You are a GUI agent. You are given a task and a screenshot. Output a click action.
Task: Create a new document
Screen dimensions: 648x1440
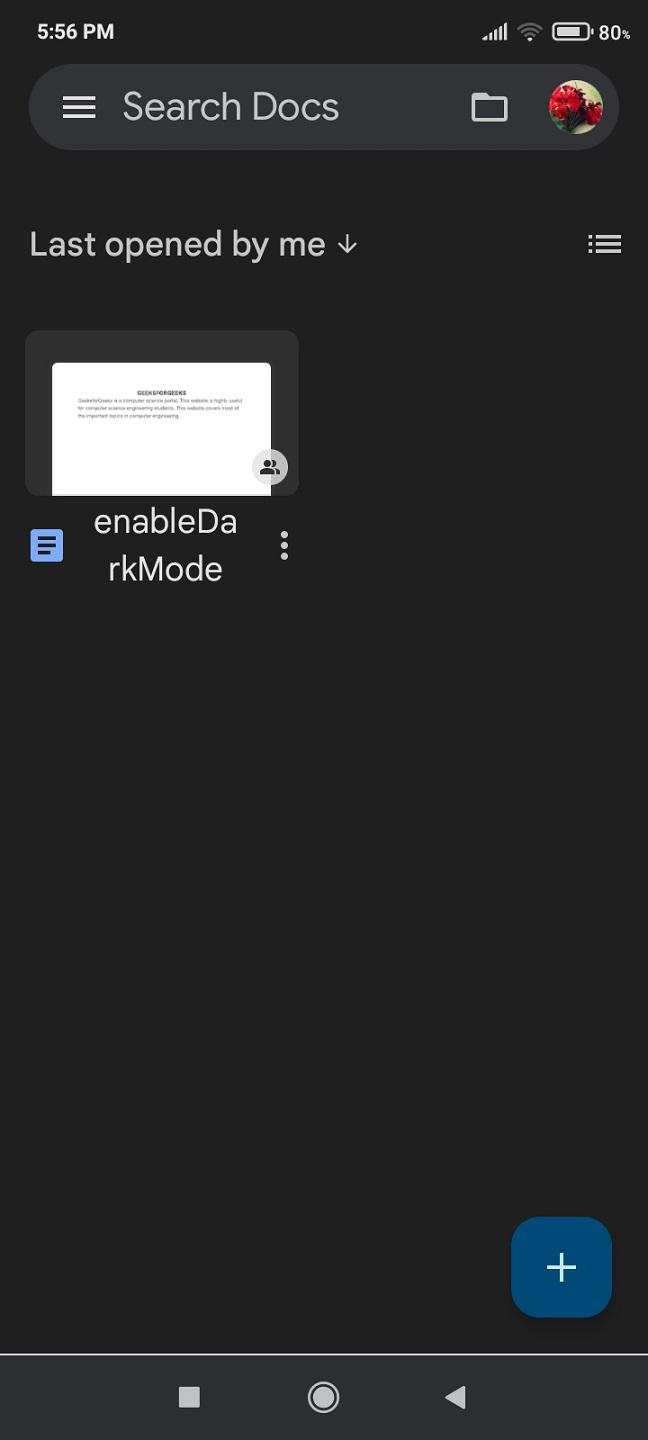tap(561, 1267)
